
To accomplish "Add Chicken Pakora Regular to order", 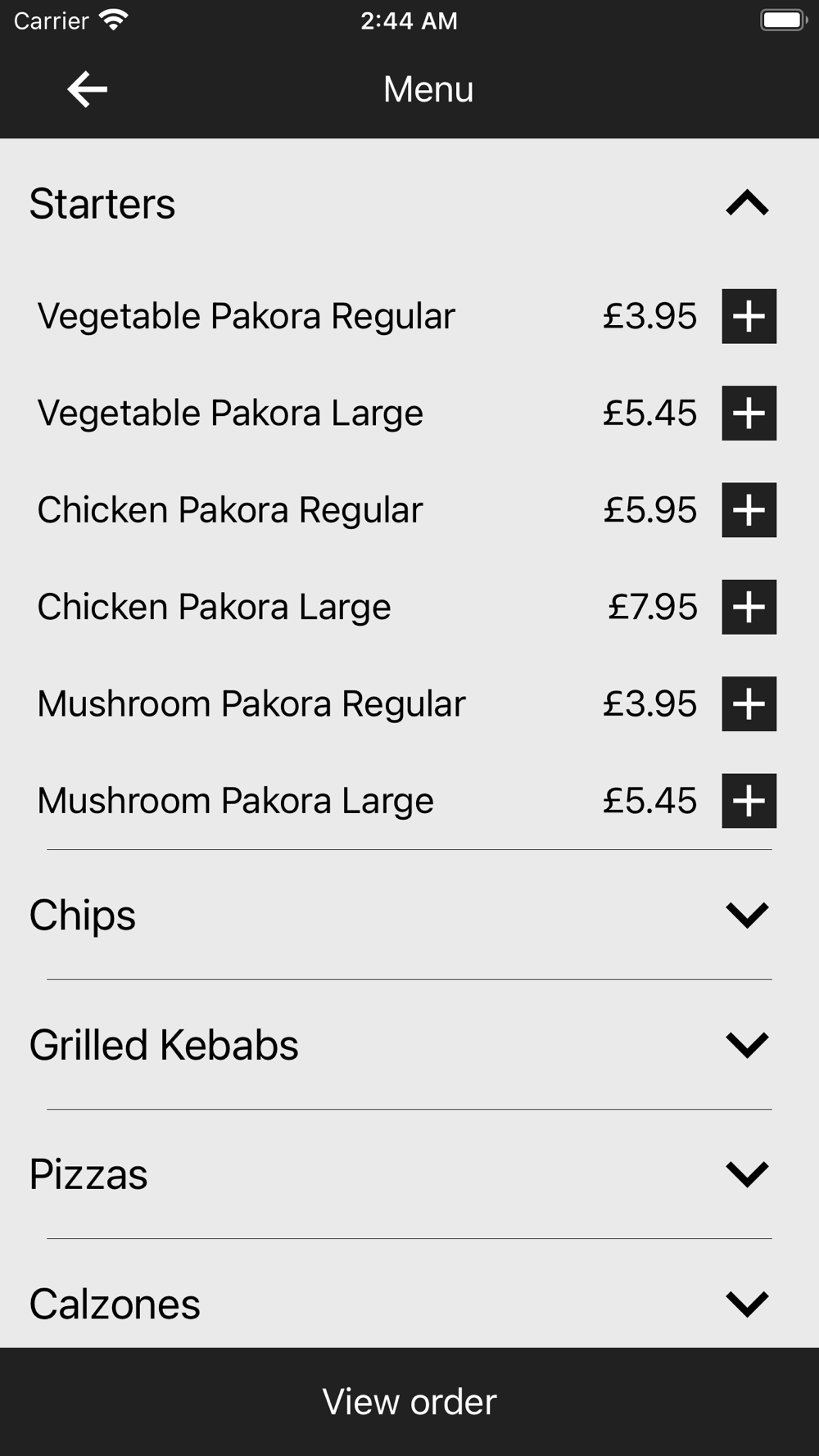I will [749, 510].
